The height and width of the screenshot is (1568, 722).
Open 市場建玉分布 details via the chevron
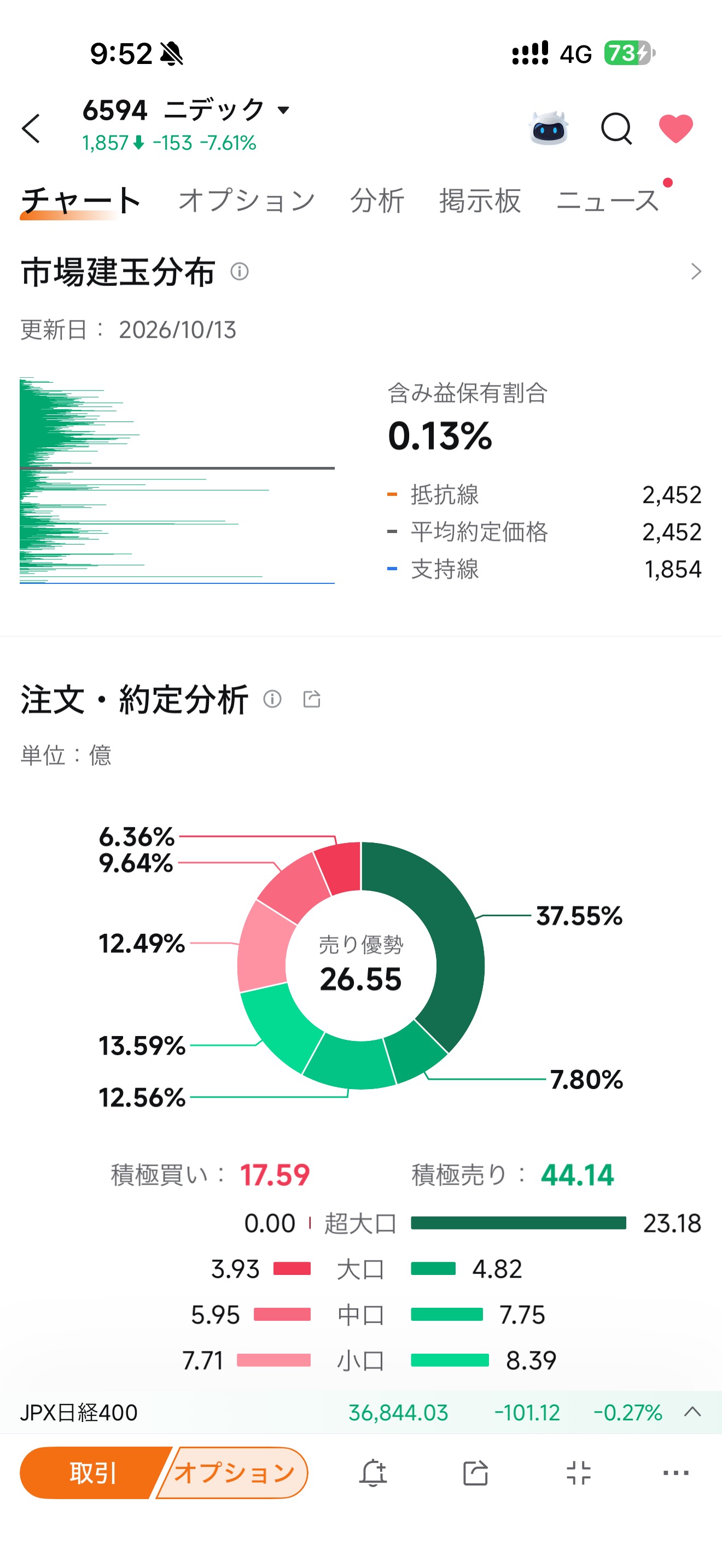696,272
